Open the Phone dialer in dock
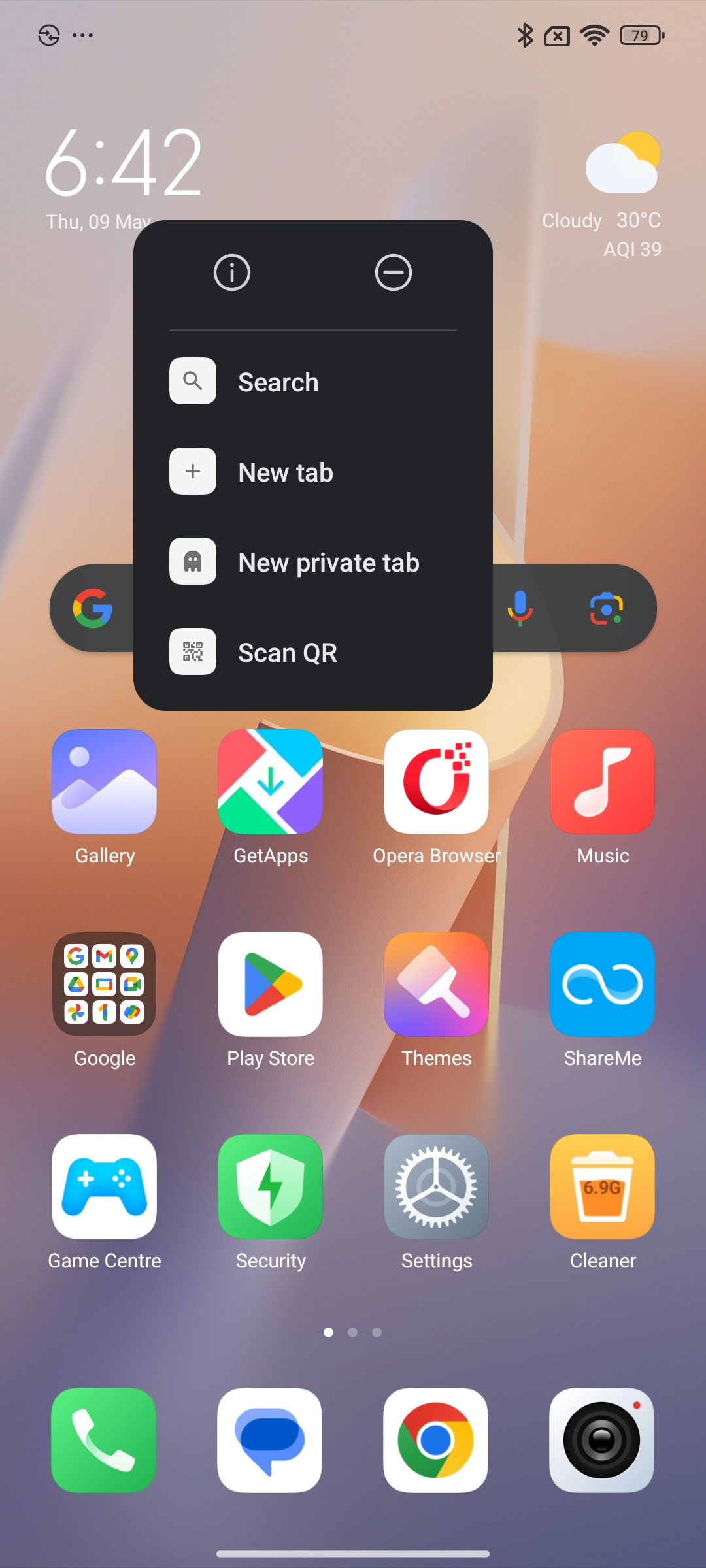 105,1440
